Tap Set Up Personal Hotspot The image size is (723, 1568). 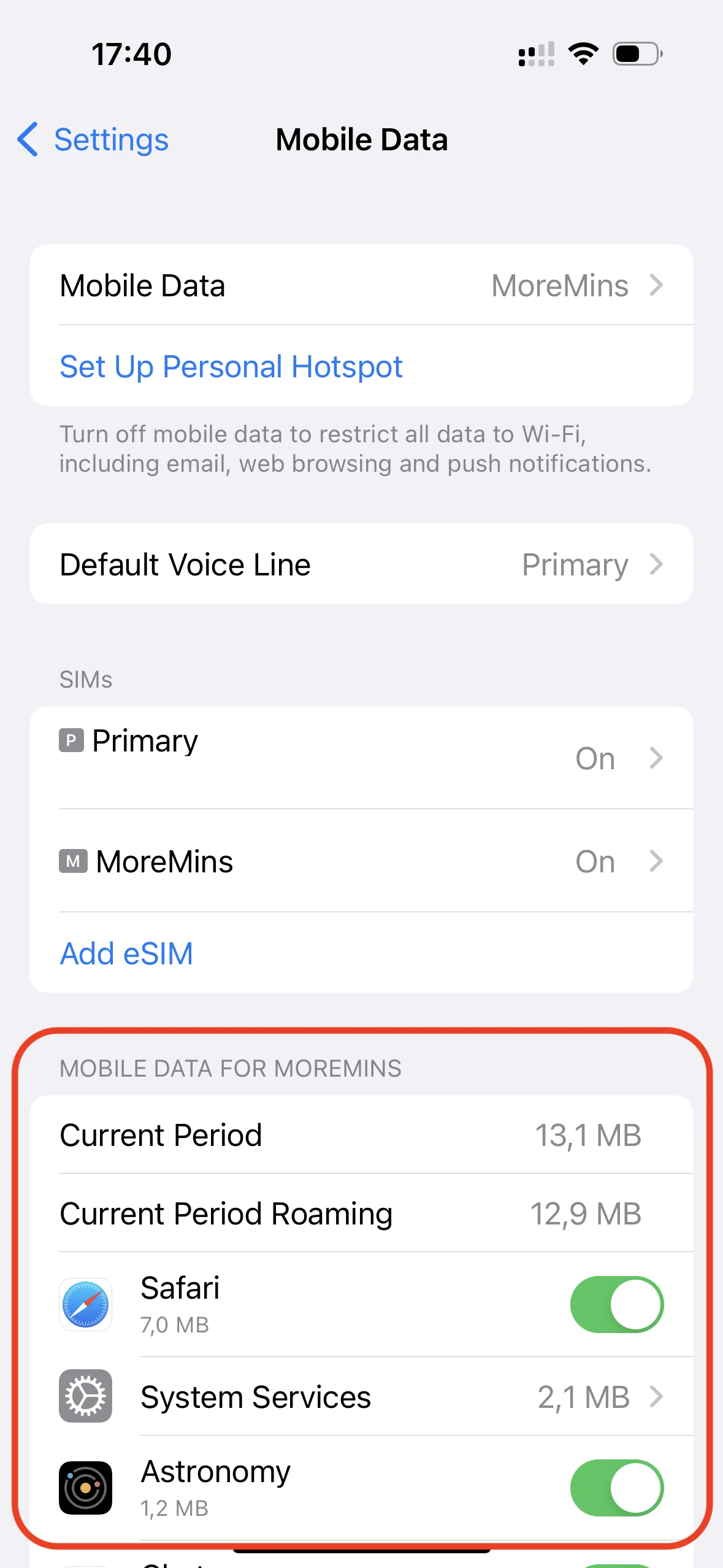[231, 366]
